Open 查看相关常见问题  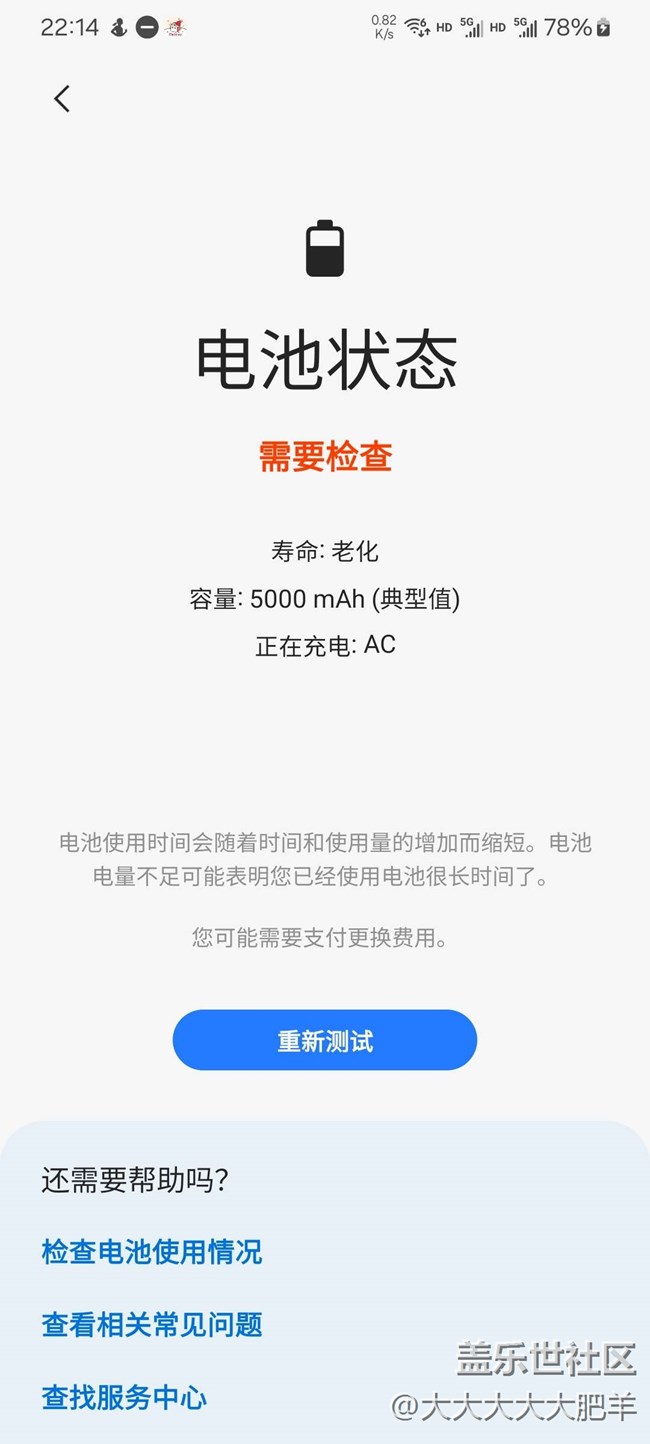tap(152, 1324)
